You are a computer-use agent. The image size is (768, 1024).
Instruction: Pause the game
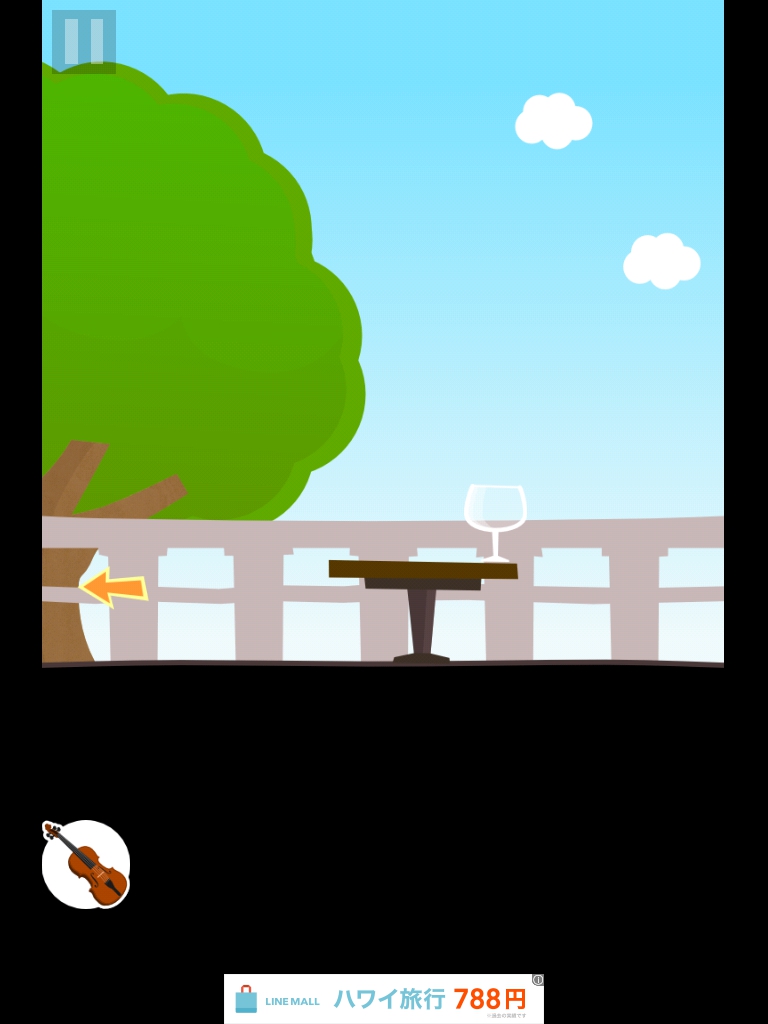click(84, 42)
